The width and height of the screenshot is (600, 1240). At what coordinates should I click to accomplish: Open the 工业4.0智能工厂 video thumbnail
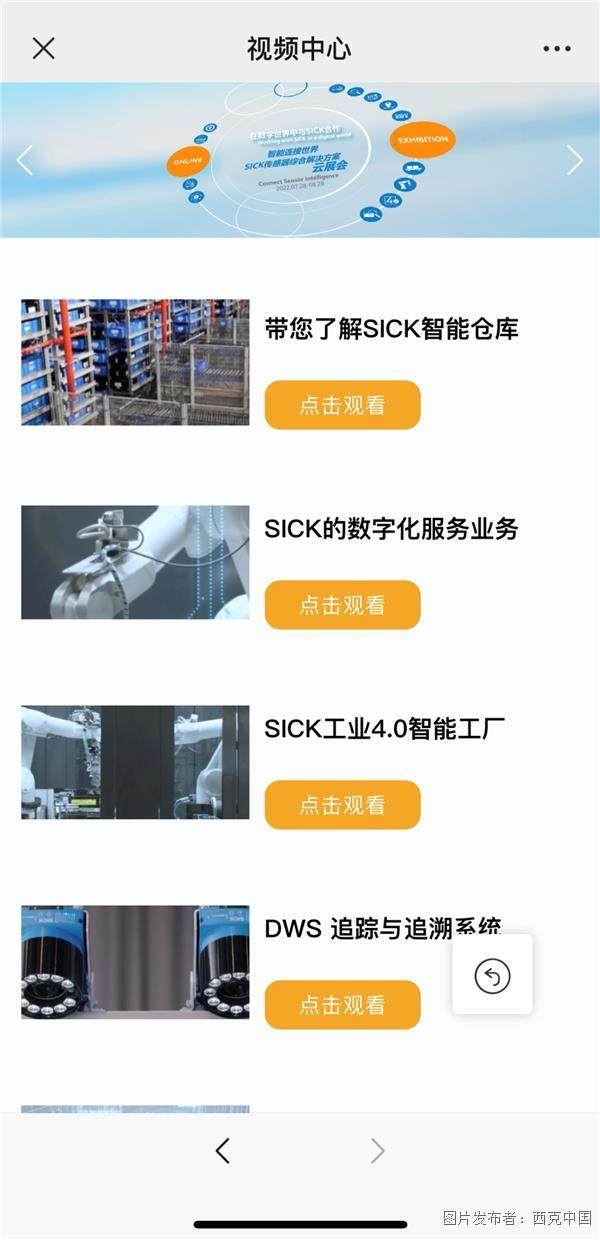tap(135, 762)
